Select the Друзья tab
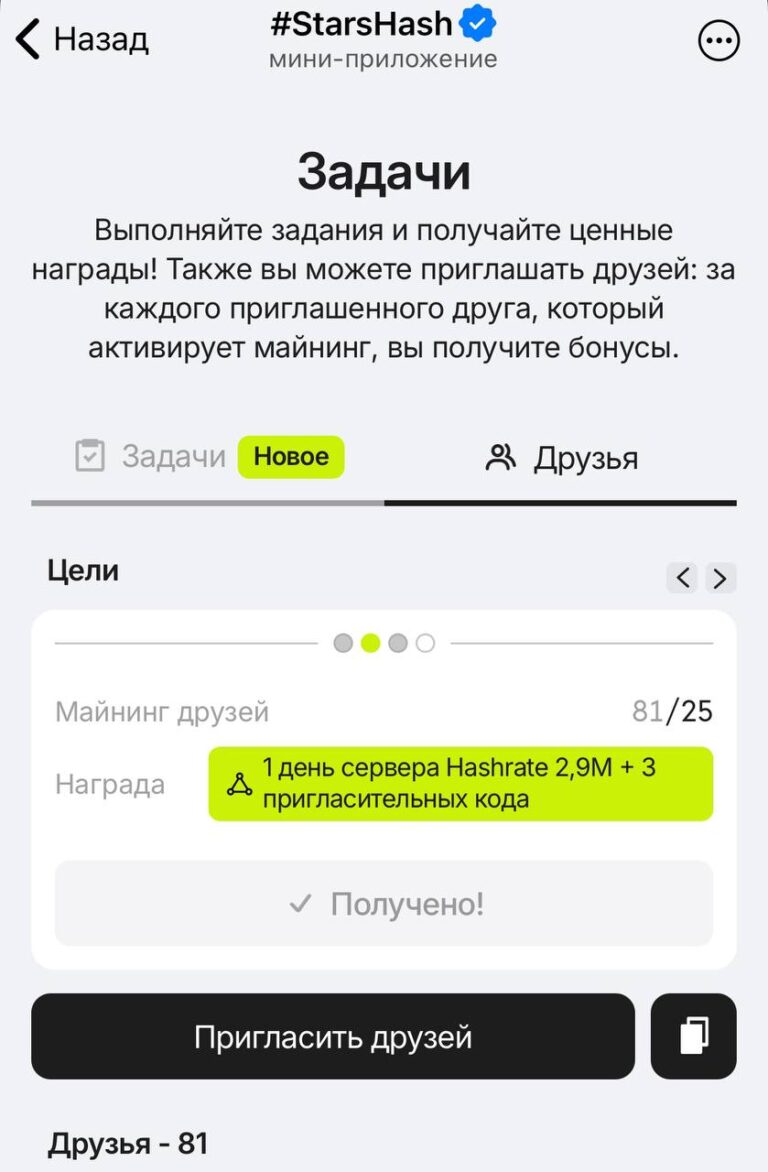The image size is (768, 1172). point(561,458)
